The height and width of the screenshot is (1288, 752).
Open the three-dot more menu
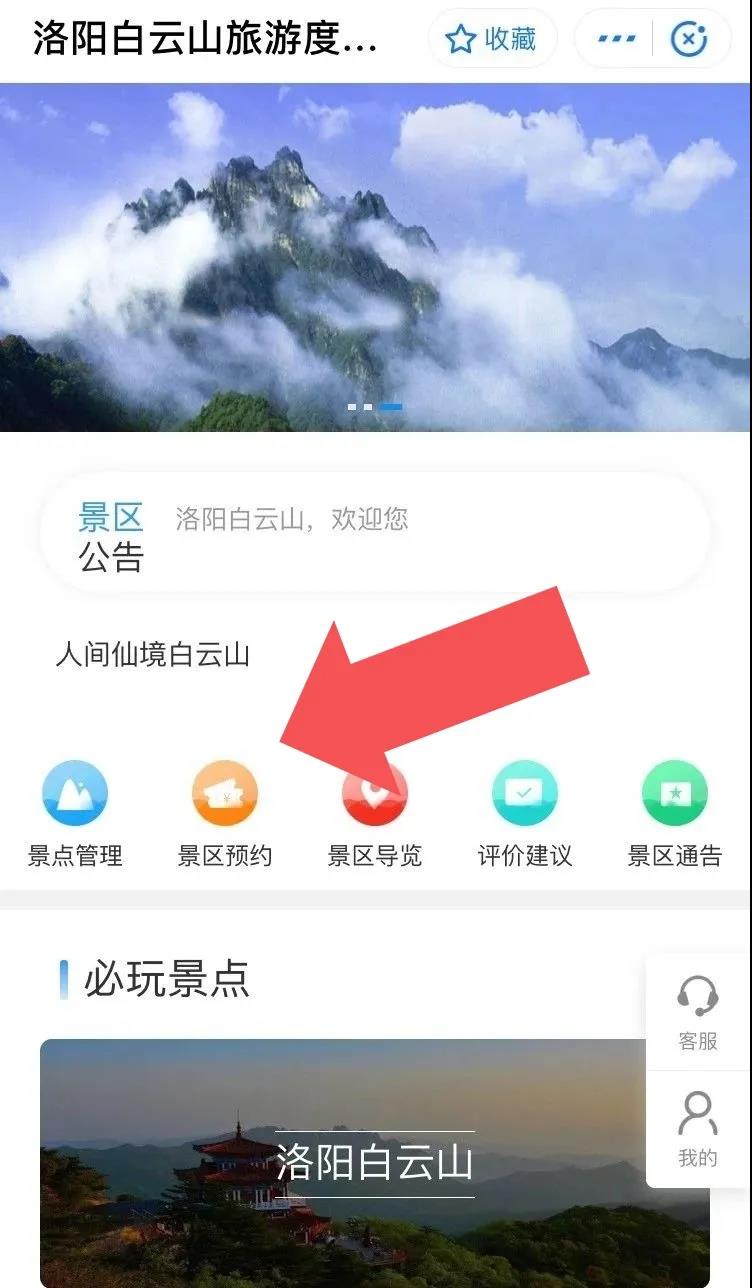616,40
